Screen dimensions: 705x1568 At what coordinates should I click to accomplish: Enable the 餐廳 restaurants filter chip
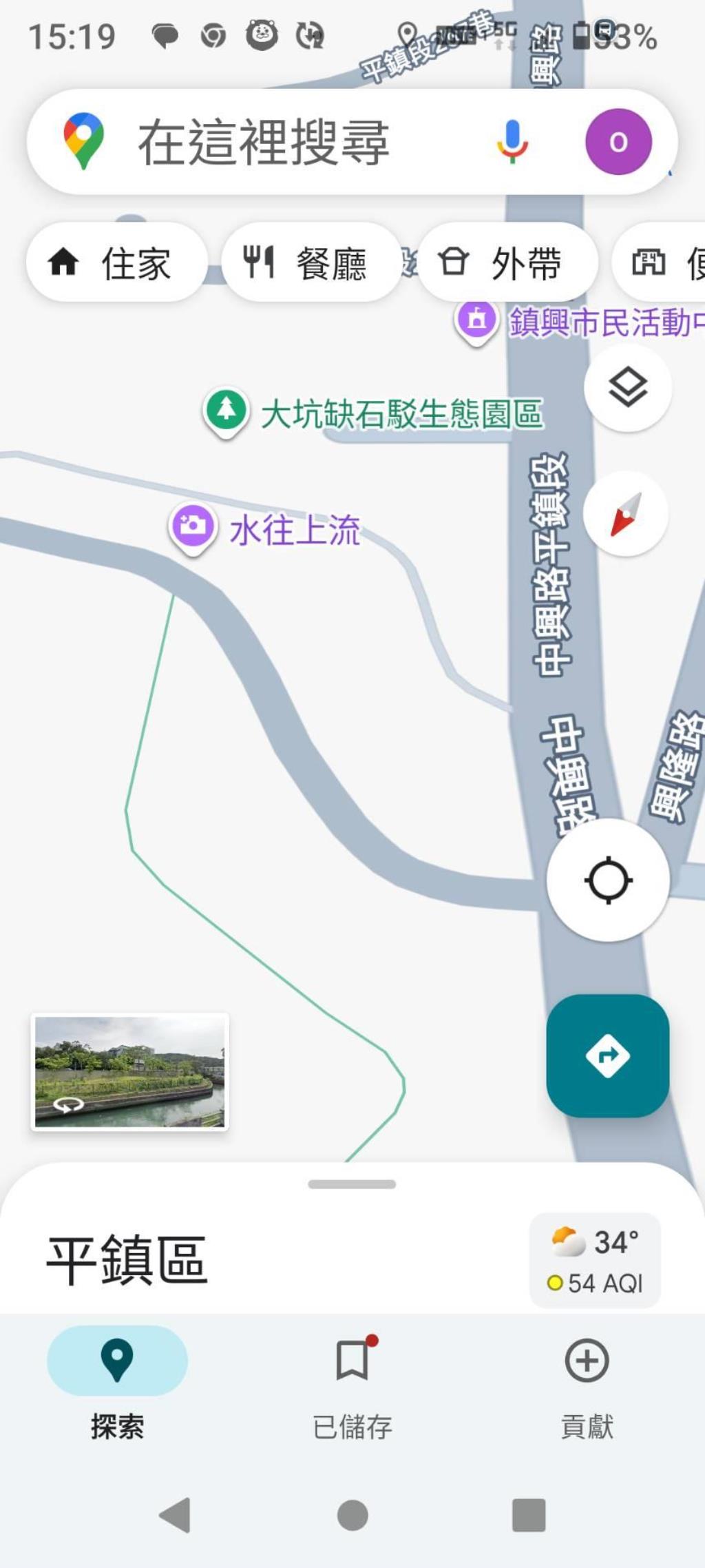[311, 263]
